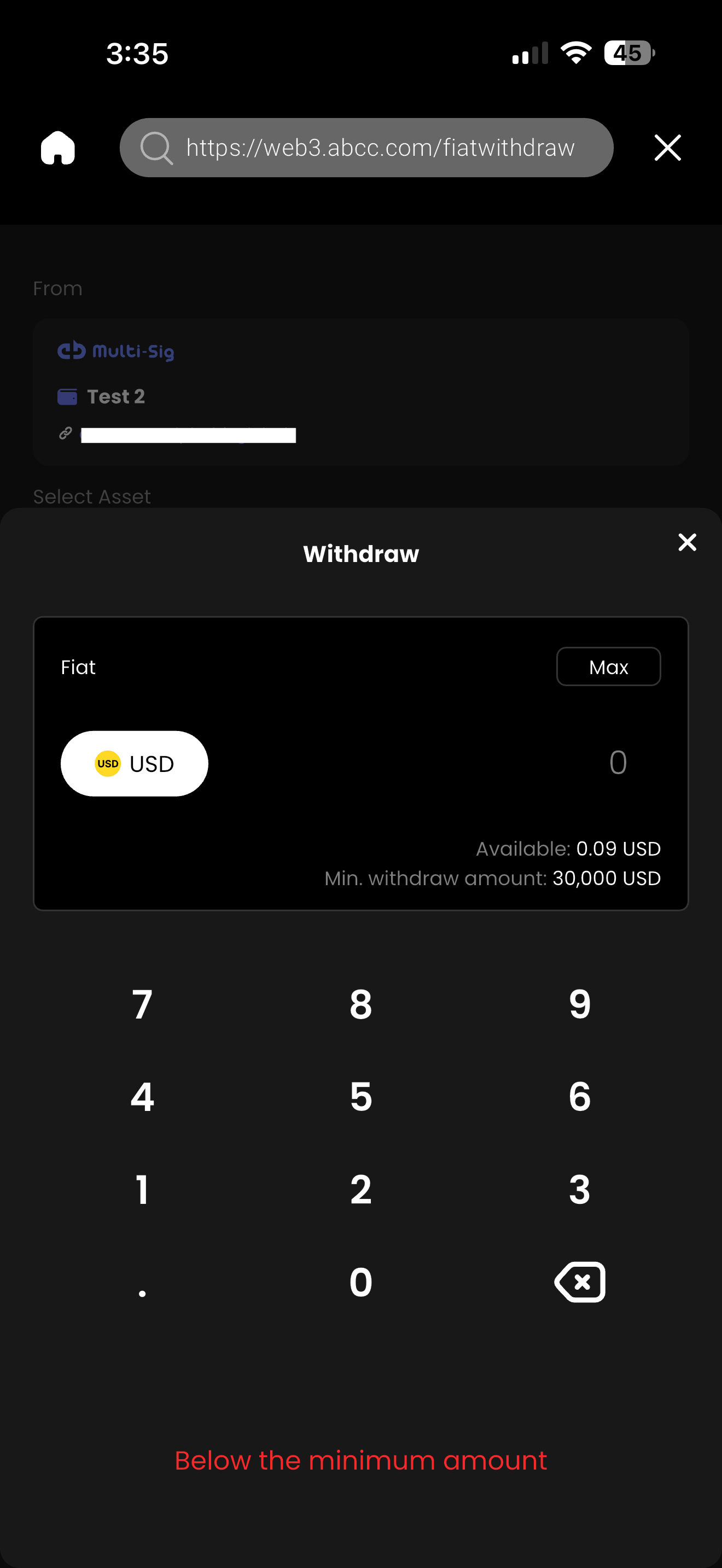Enter digit 2 on keypad
This screenshot has height=1568, width=722.
[361, 1189]
